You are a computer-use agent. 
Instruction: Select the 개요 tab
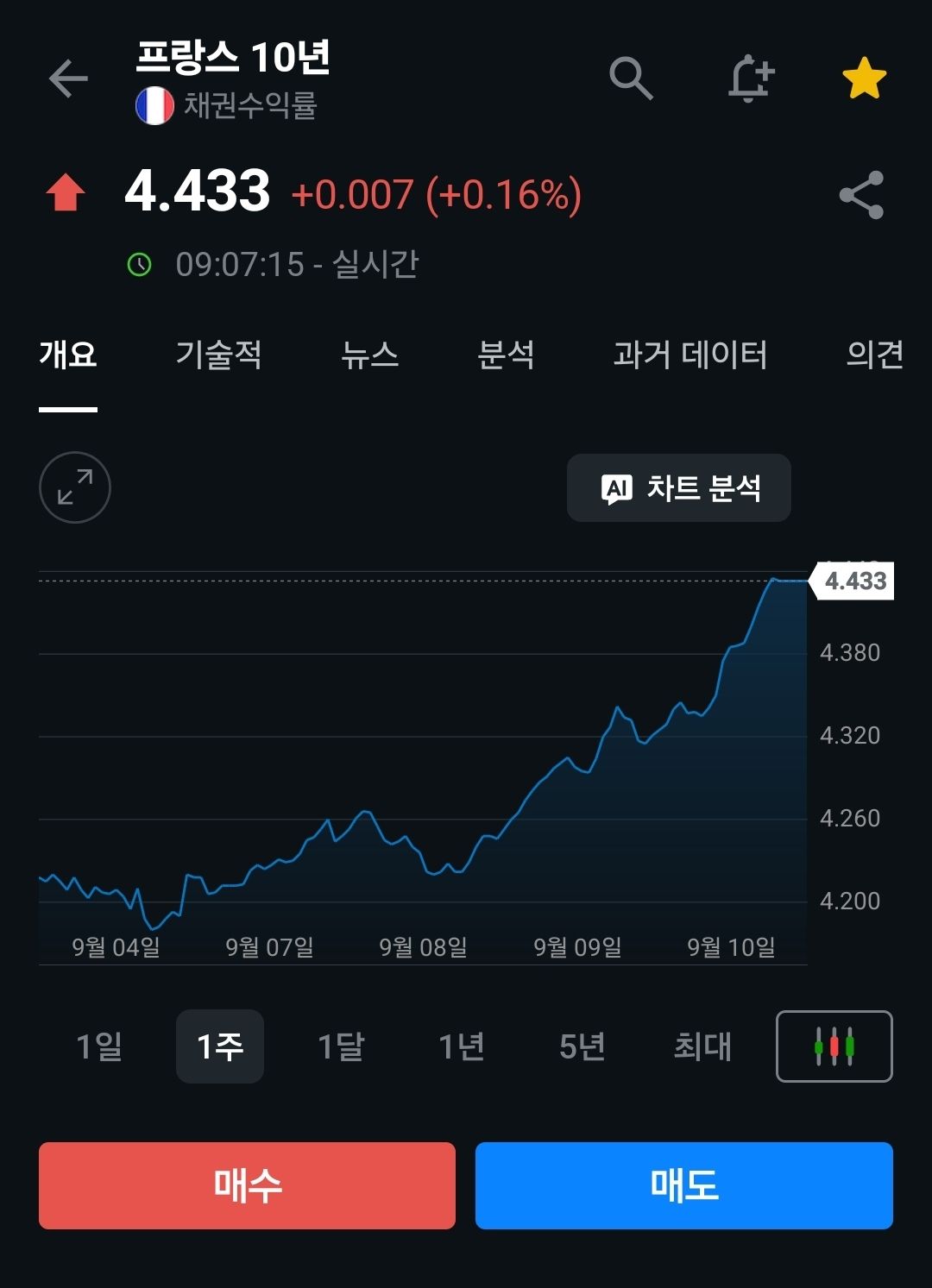(68, 354)
